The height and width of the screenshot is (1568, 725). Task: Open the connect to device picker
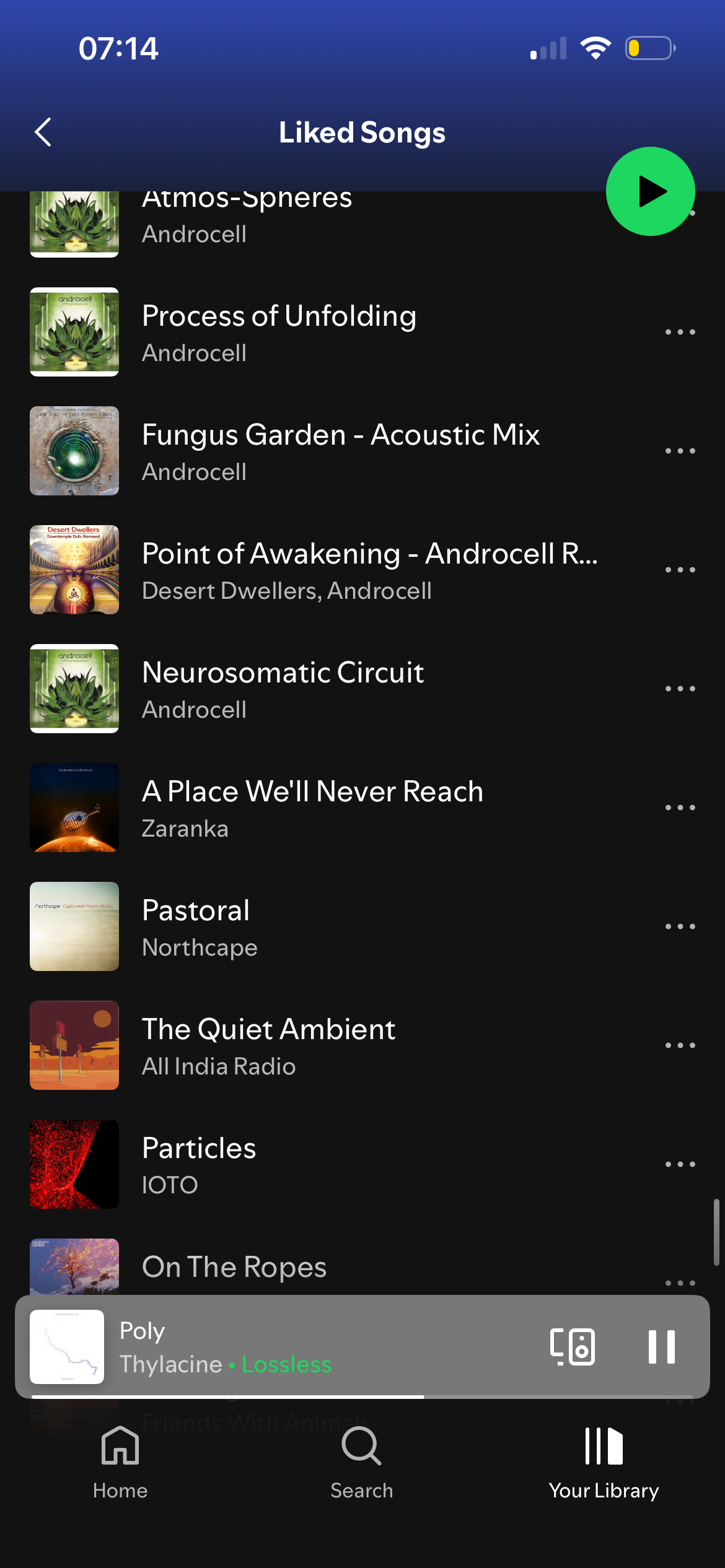click(573, 1347)
